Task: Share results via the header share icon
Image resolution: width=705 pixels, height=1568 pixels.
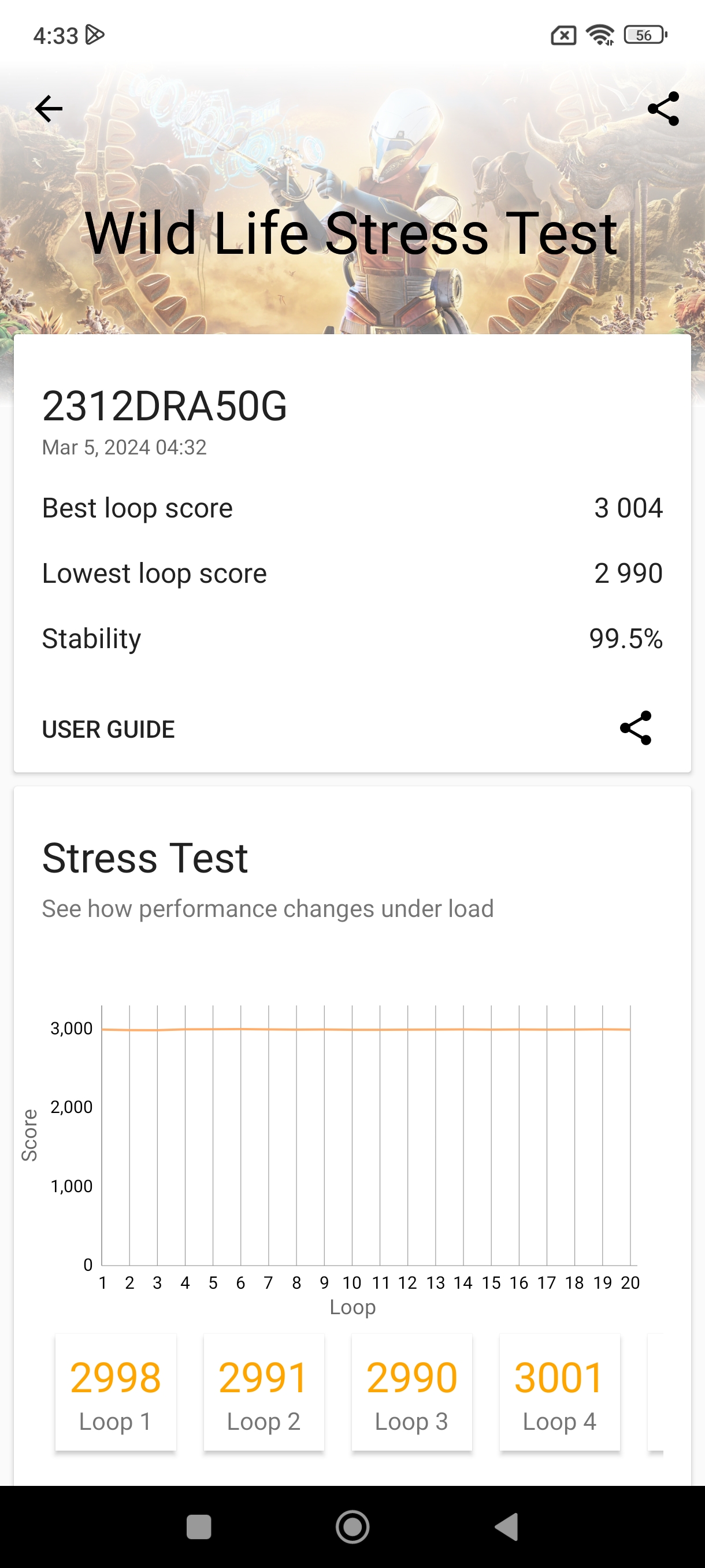Action: click(x=663, y=109)
